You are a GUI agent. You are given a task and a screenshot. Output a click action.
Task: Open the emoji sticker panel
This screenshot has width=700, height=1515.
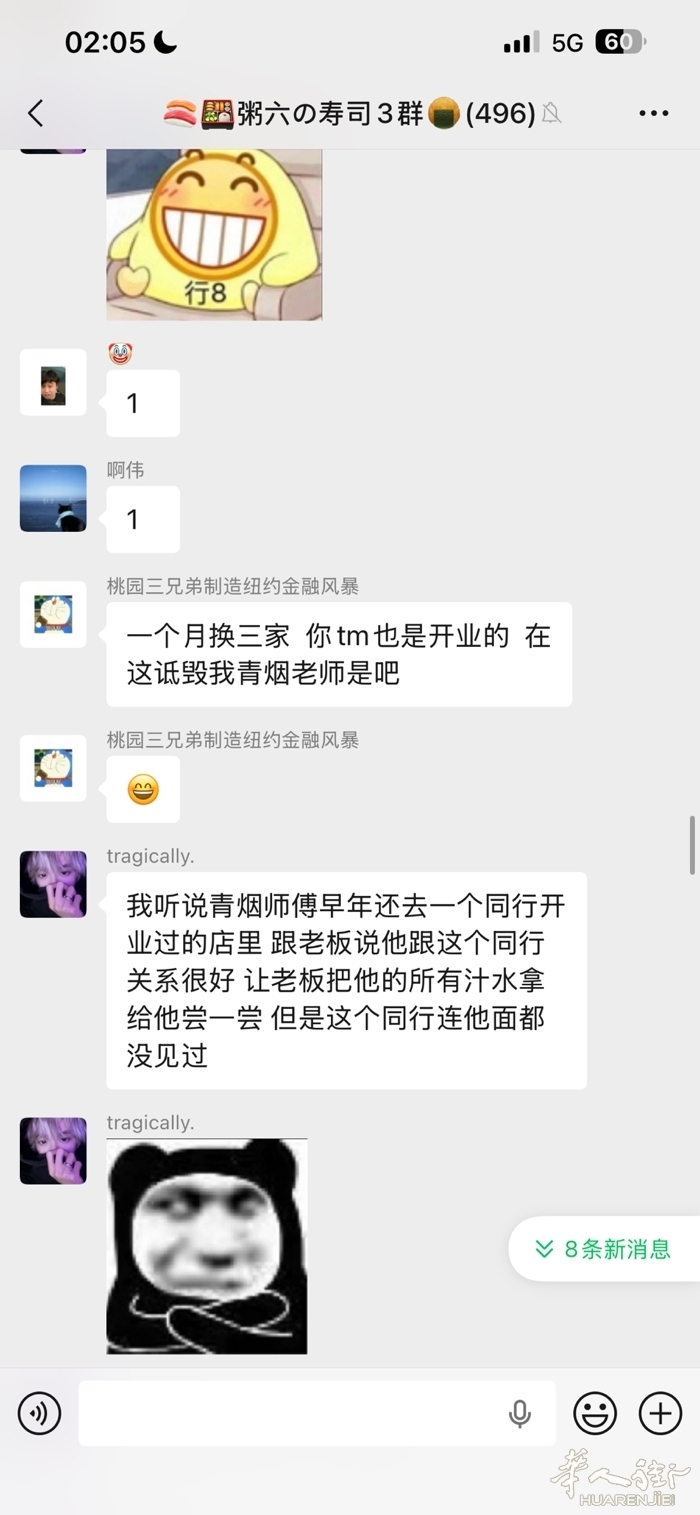(594, 1413)
